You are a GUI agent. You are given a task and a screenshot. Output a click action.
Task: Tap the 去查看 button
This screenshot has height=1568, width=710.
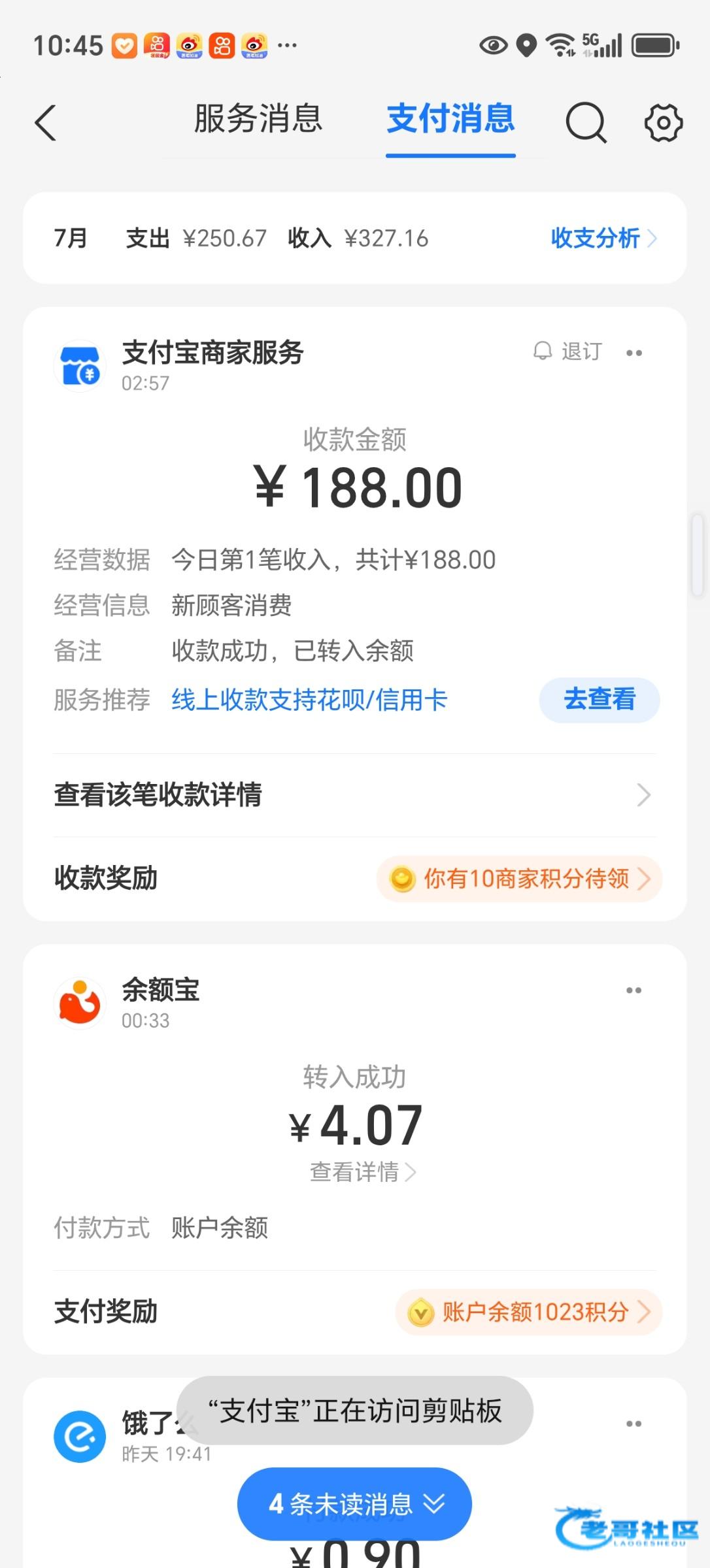click(599, 700)
